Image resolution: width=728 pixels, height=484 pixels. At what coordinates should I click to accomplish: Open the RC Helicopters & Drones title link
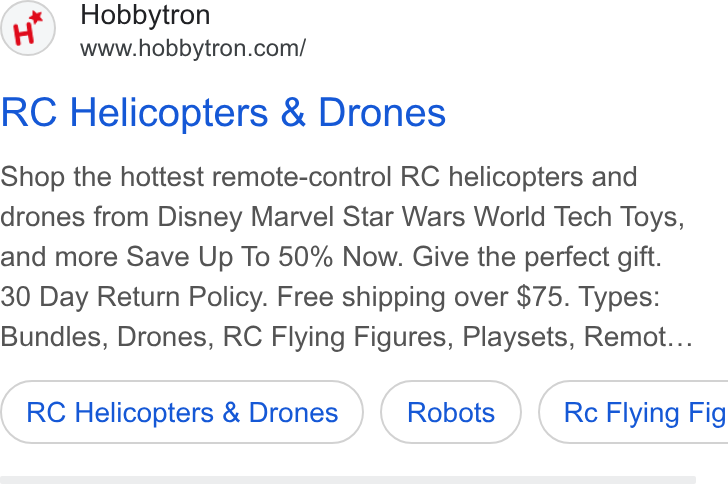[x=223, y=113]
